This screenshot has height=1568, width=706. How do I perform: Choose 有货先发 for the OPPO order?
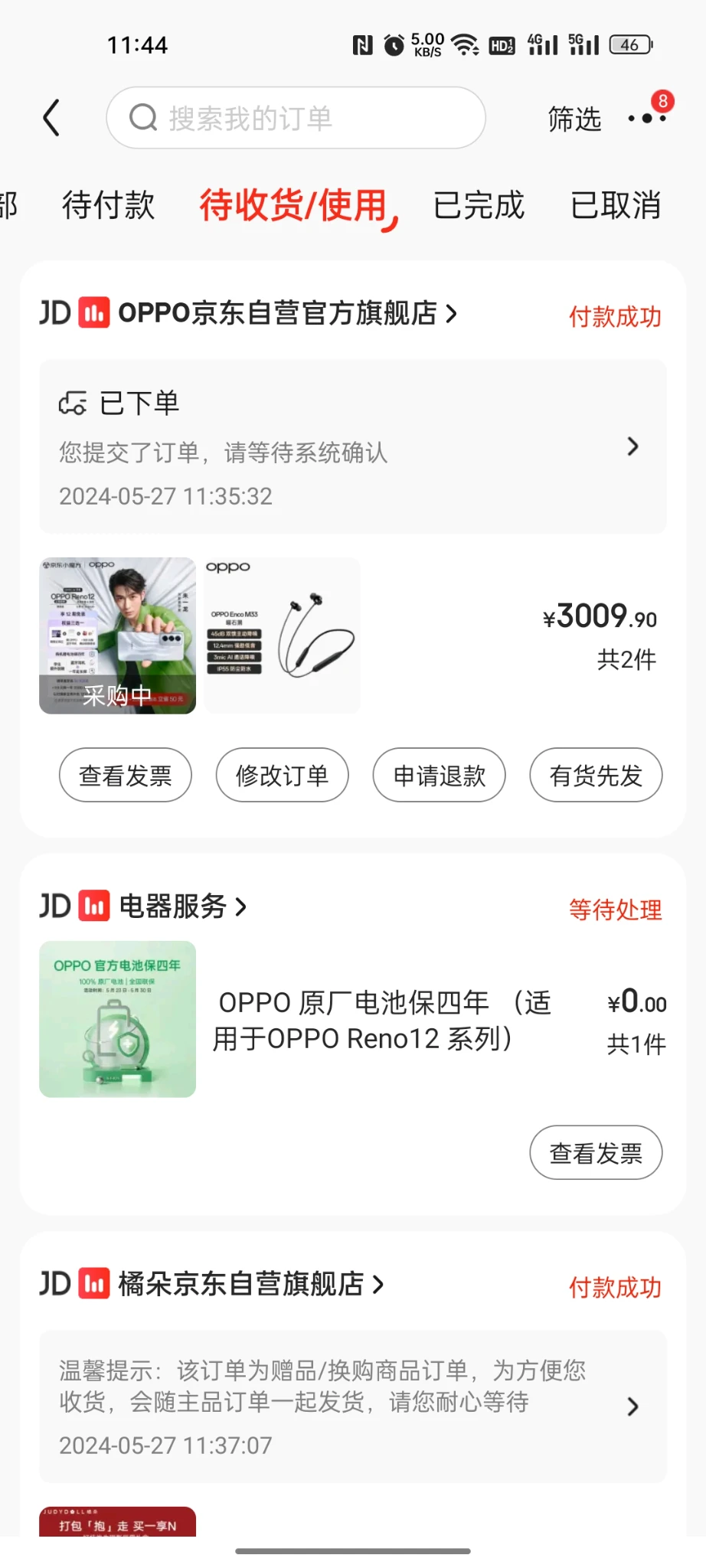click(x=596, y=776)
